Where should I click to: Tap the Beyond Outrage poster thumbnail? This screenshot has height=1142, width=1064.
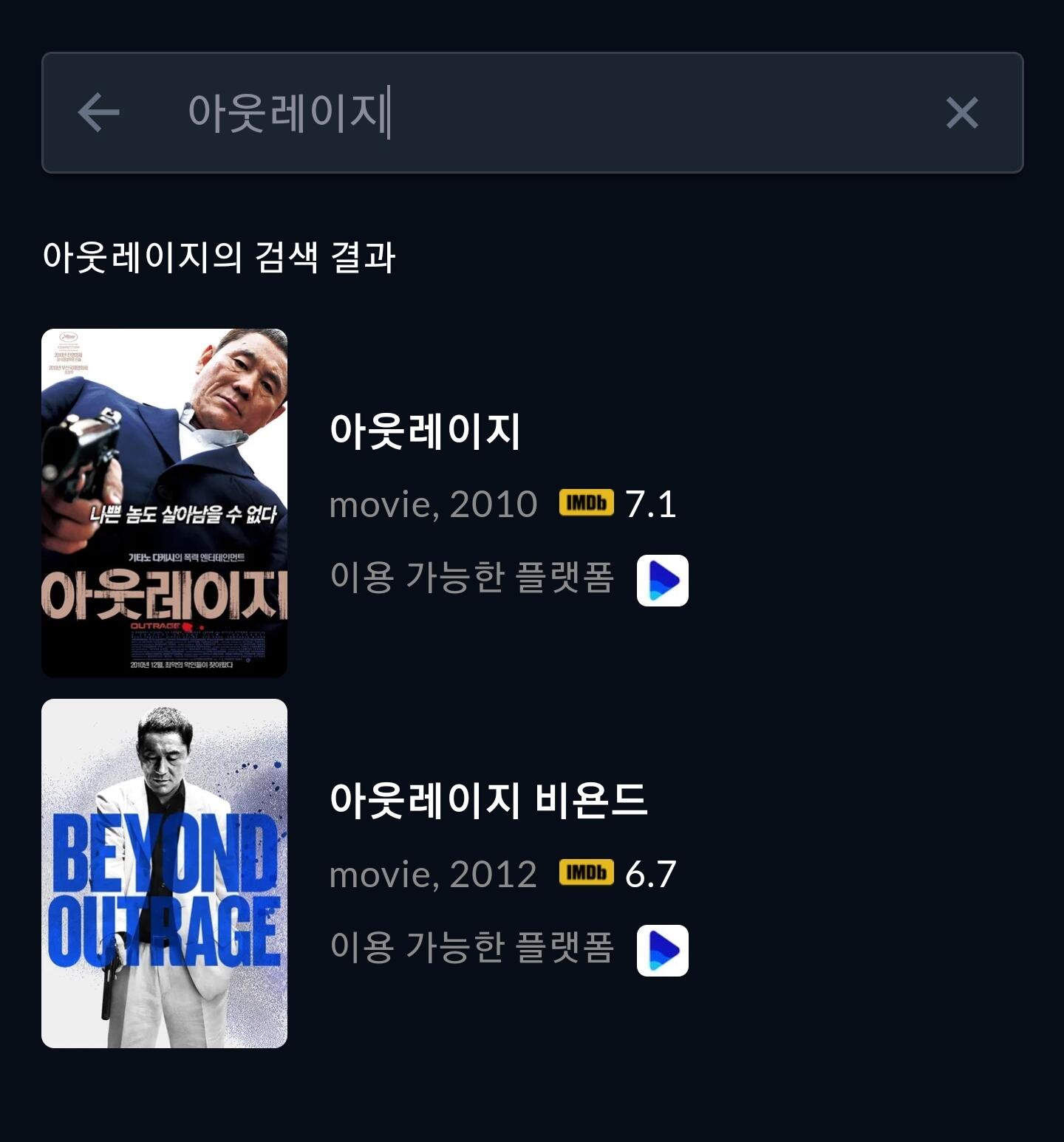click(164, 873)
